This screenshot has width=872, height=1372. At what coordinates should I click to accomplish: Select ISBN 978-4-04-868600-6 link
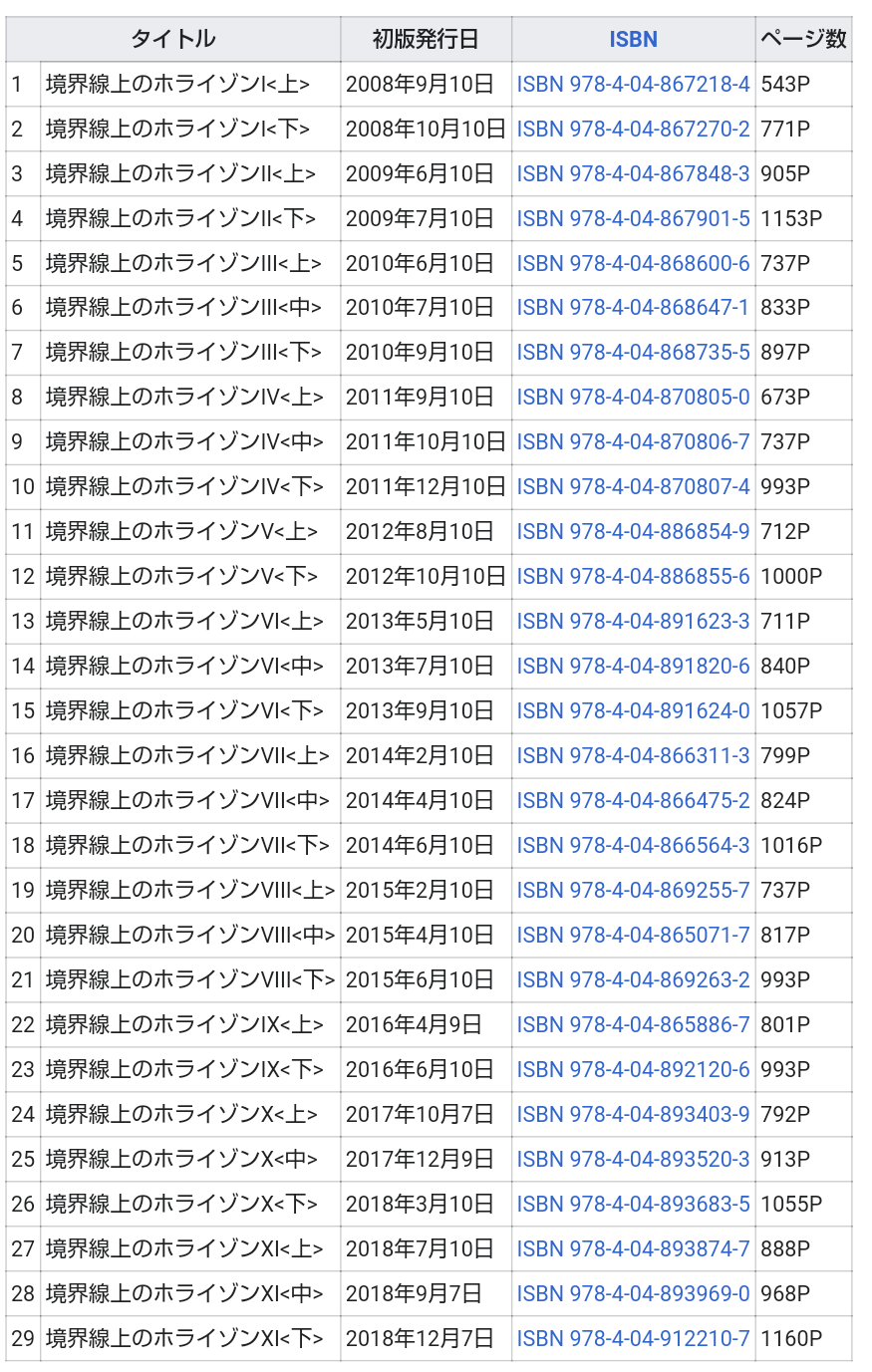point(633,264)
